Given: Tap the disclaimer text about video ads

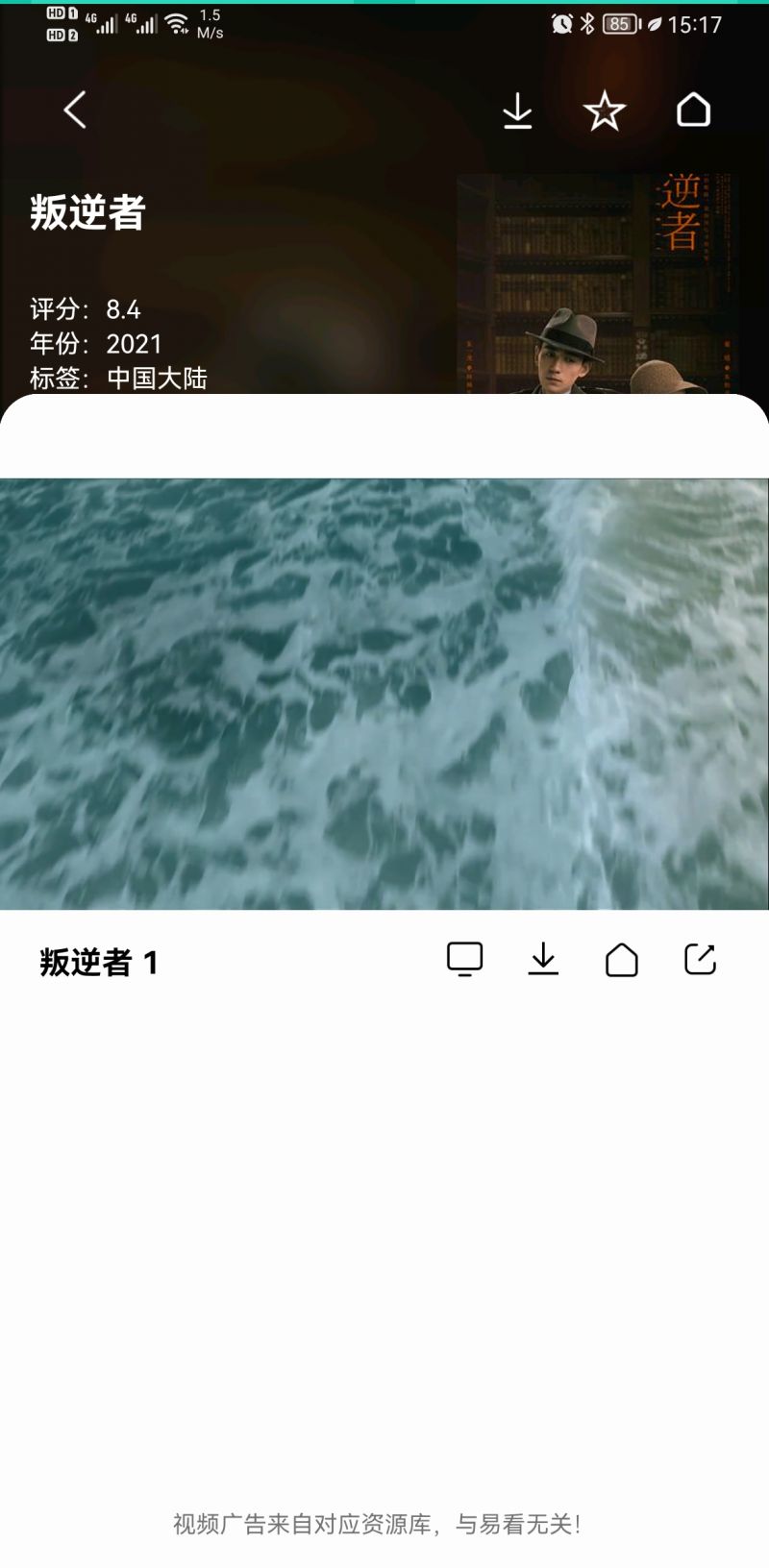Looking at the screenshot, I should [384, 1525].
